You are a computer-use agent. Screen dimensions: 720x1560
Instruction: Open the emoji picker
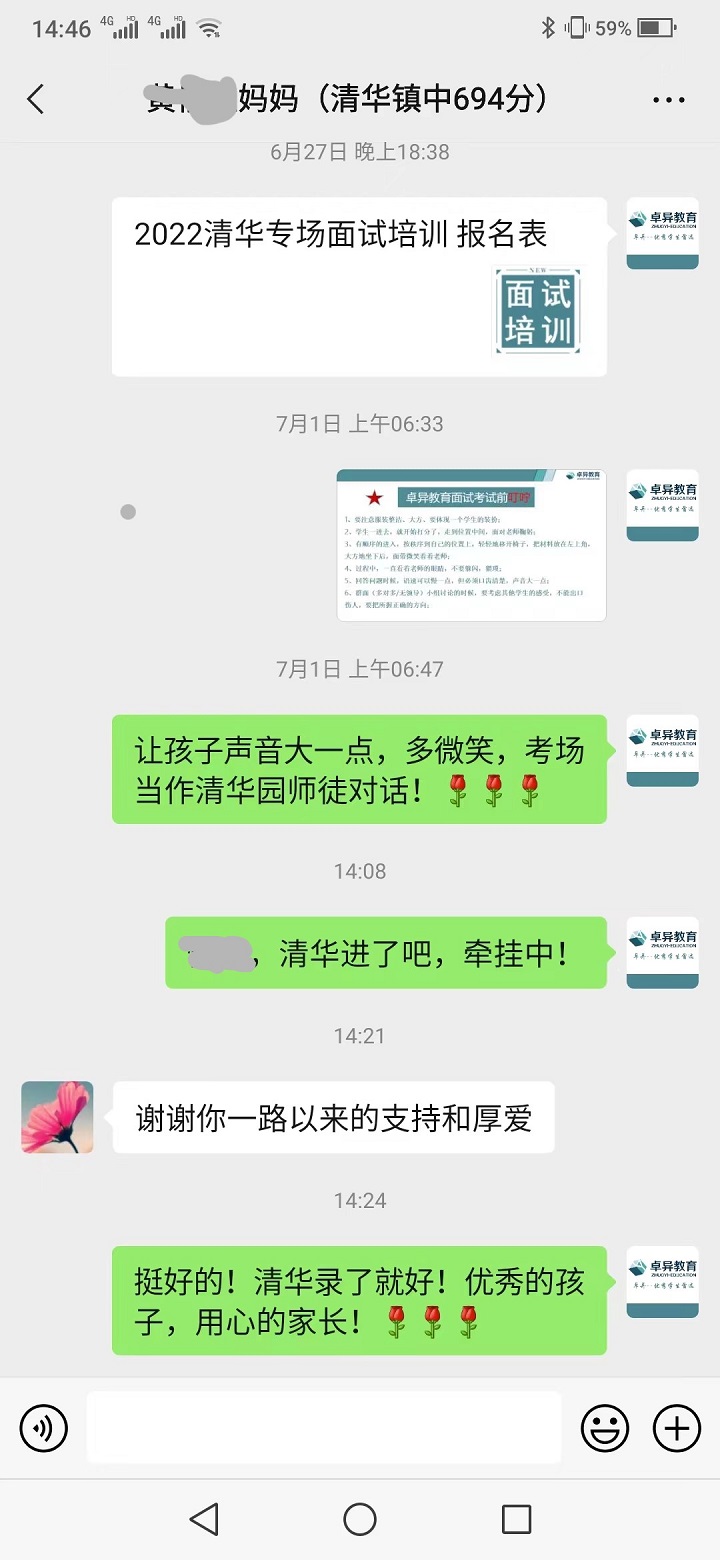click(x=605, y=1427)
